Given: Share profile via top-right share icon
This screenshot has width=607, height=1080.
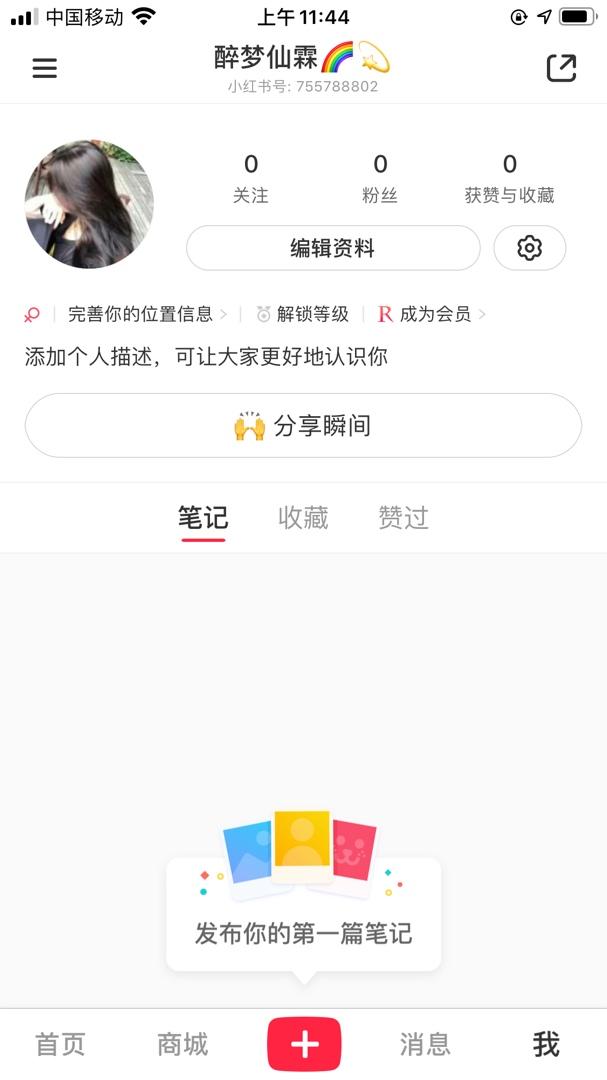Looking at the screenshot, I should pos(561,68).
